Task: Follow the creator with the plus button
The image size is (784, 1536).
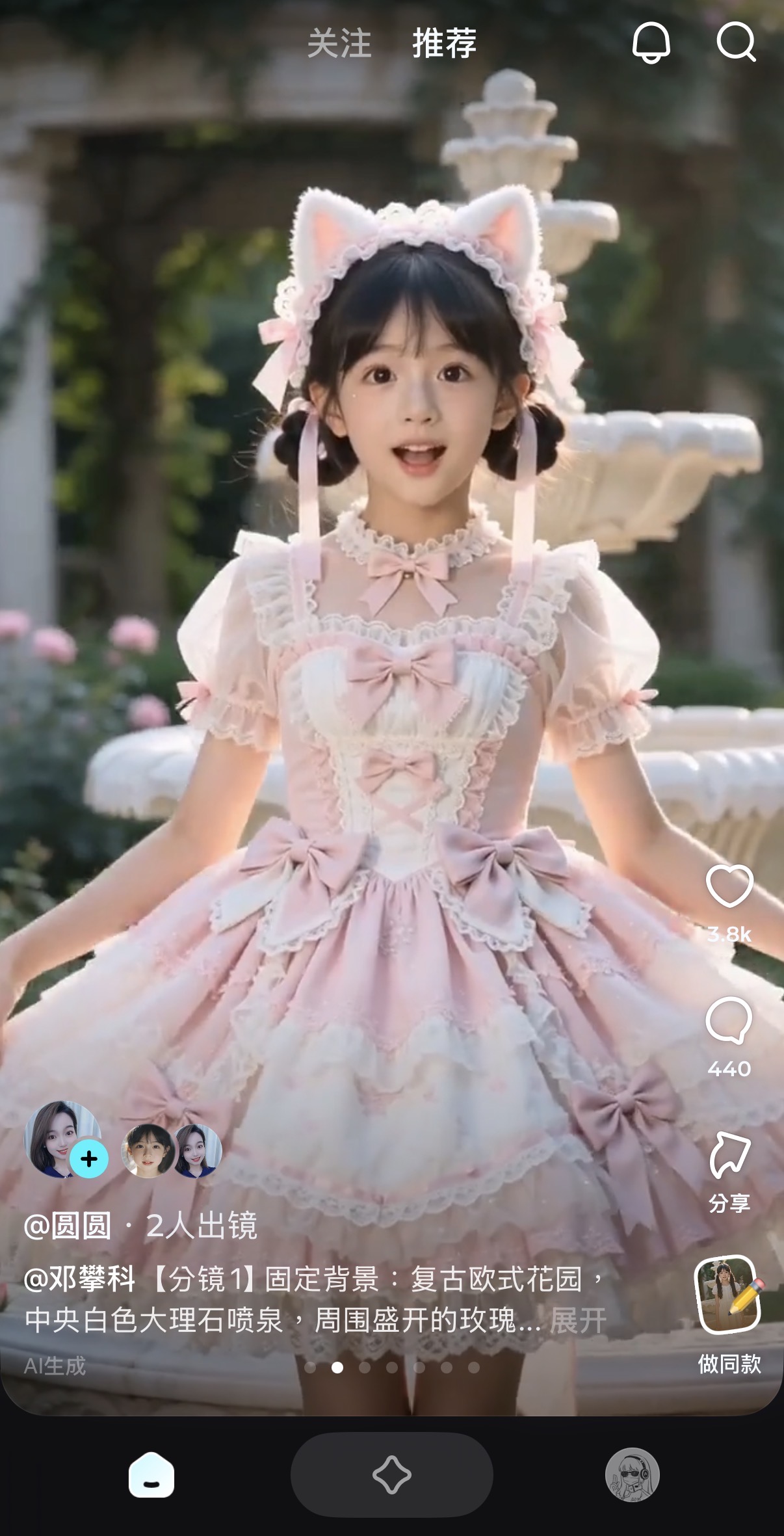Action: pyautogui.click(x=89, y=1159)
